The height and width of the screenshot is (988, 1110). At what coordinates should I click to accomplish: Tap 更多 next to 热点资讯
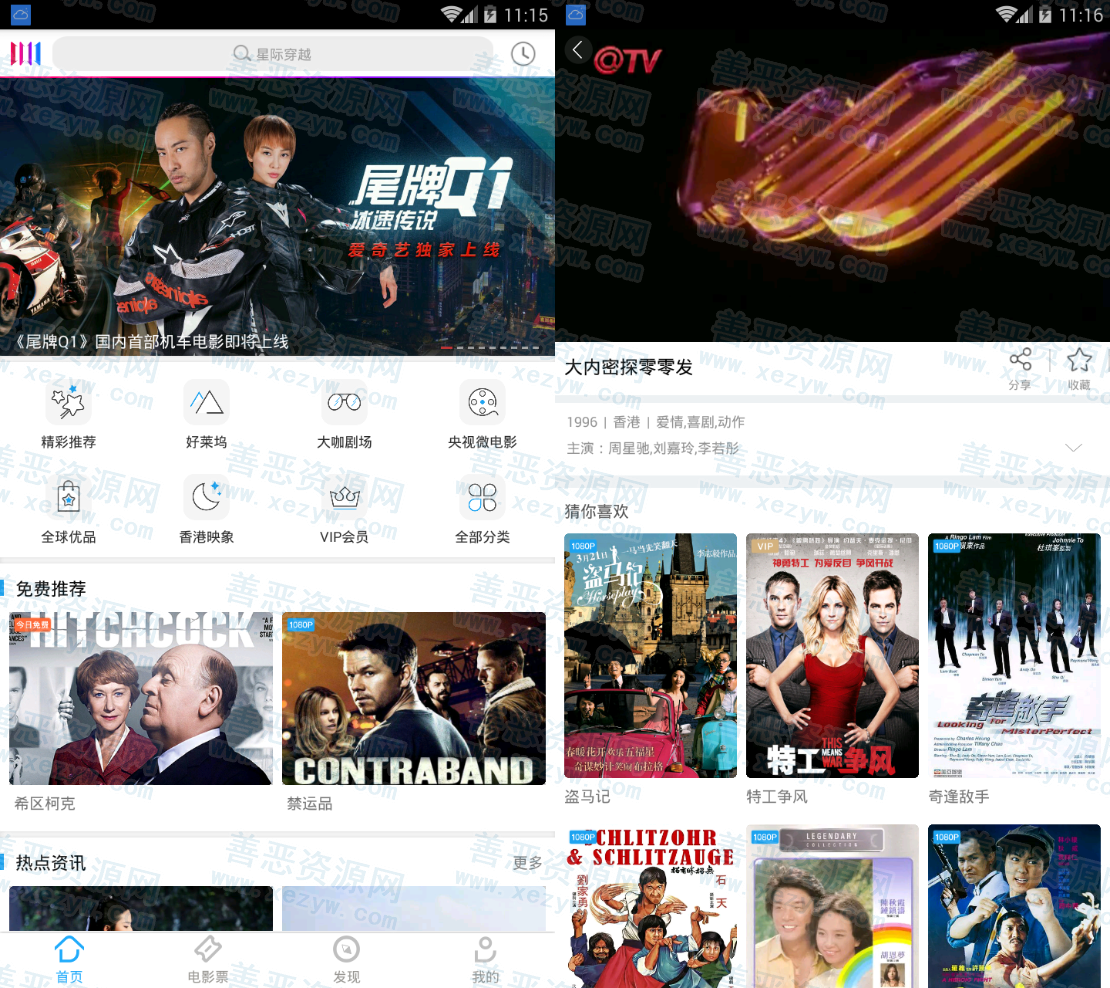[527, 863]
